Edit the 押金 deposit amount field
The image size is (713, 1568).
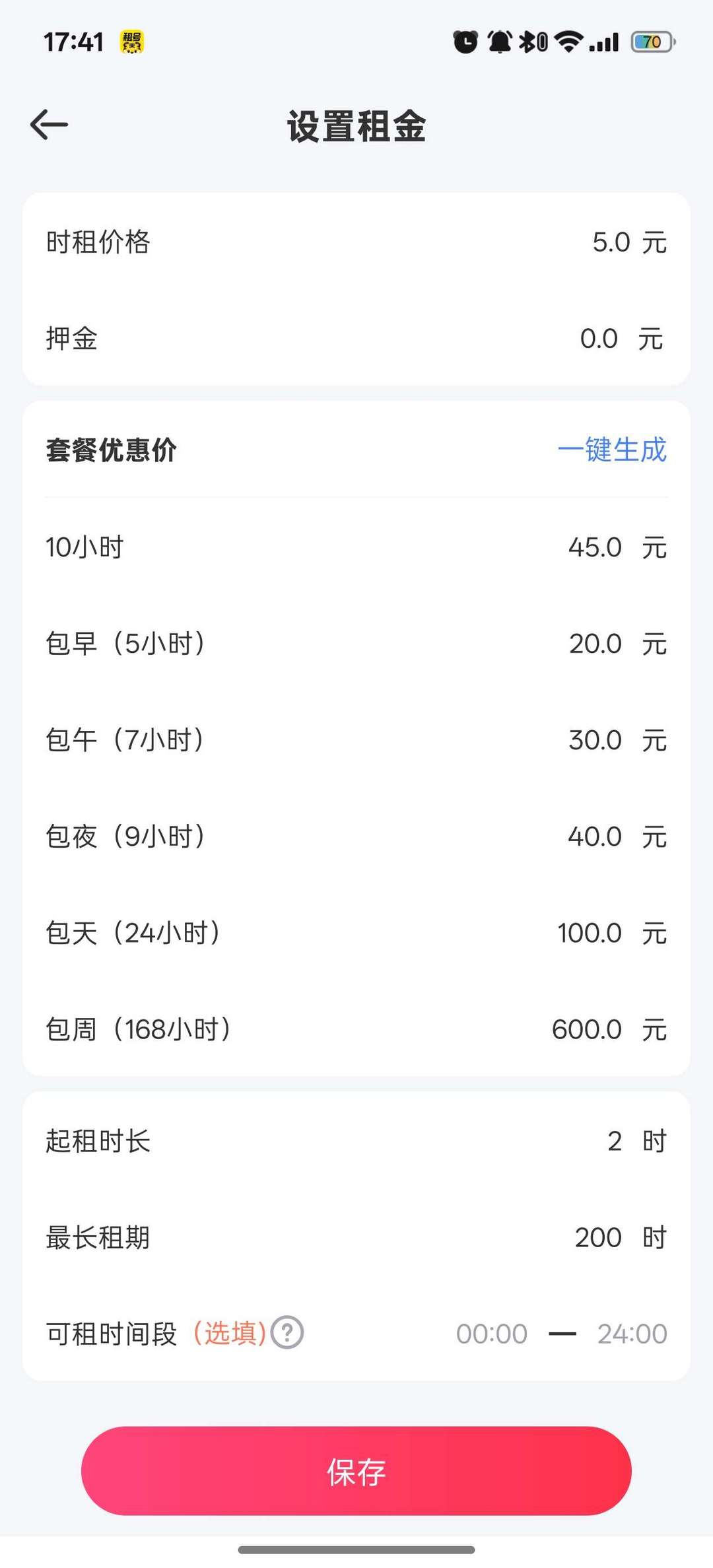[x=598, y=339]
